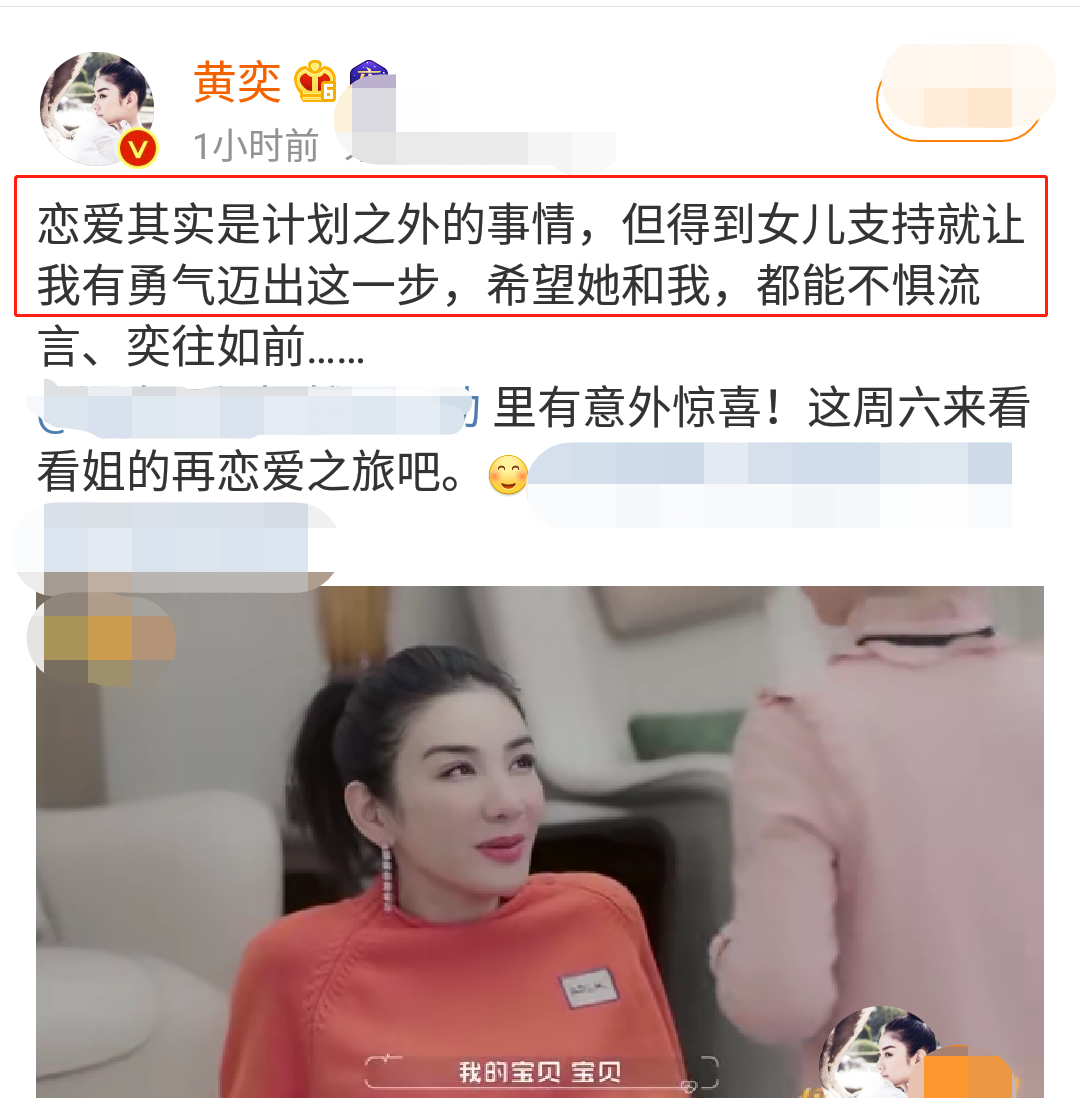
Task: Tap the username 黄奕
Action: pos(237,83)
